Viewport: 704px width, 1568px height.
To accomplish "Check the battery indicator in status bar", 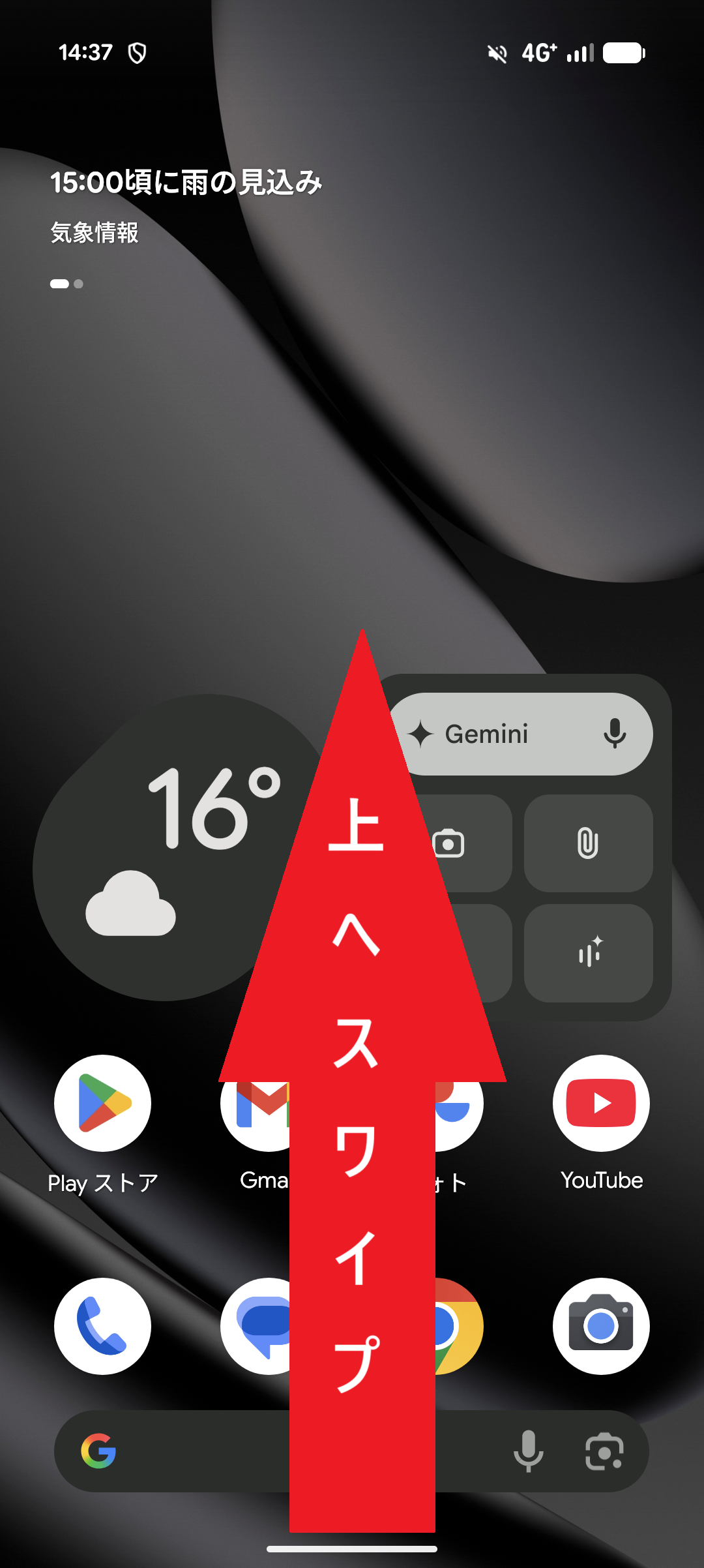I will click(623, 53).
